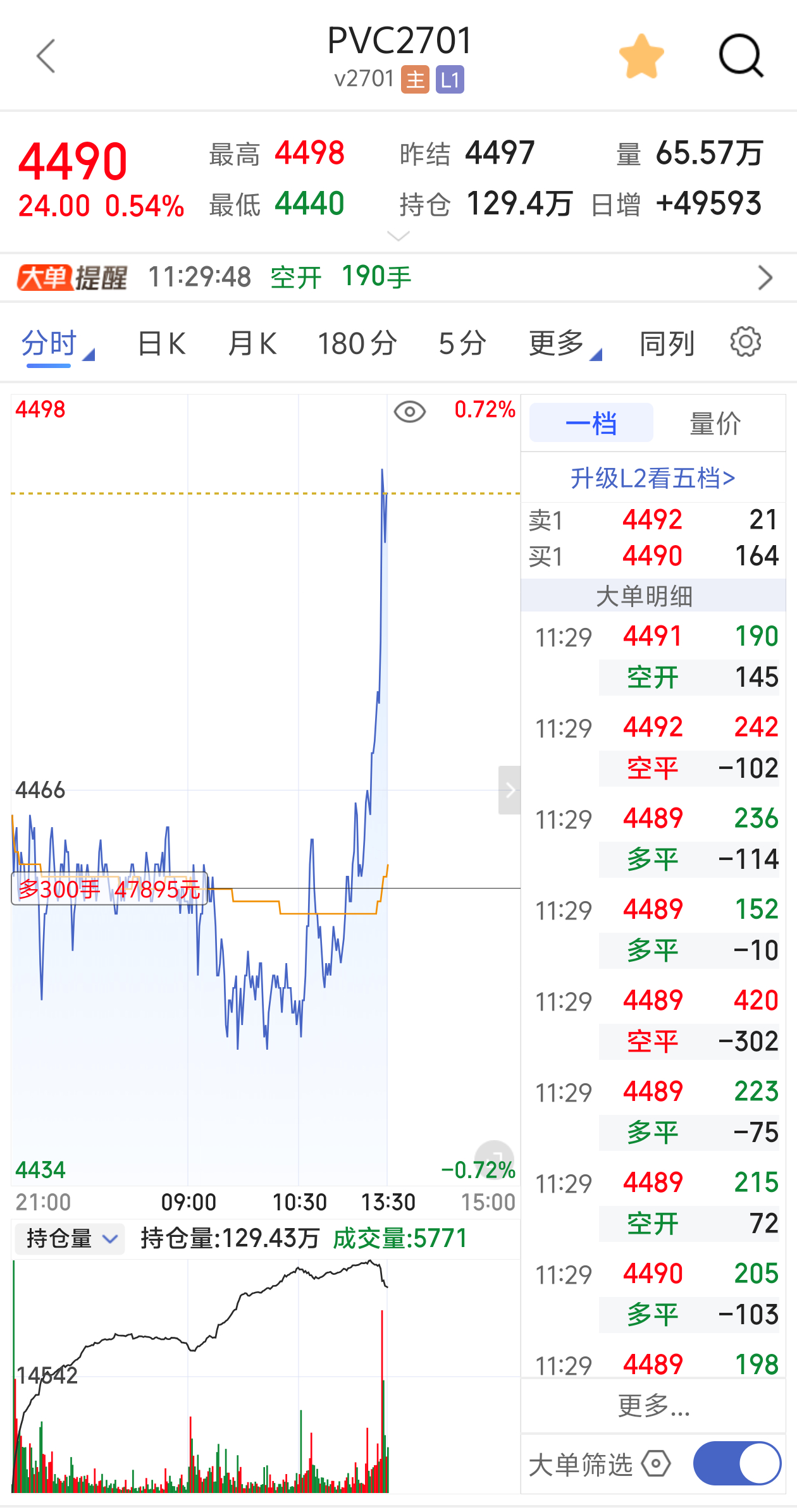
Task: Select the 一档 tab
Action: 591,423
